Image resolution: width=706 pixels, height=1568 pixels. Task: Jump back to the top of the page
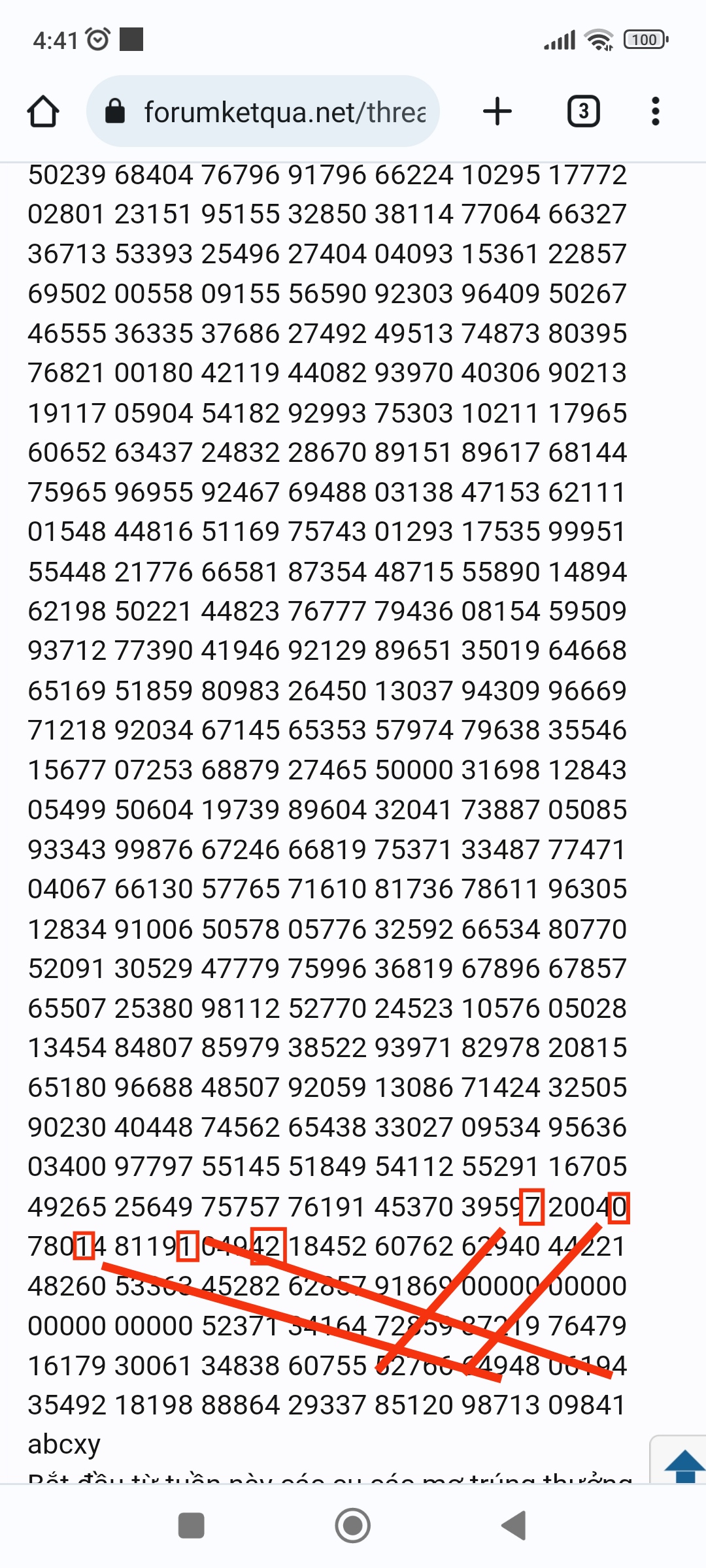tap(682, 1464)
